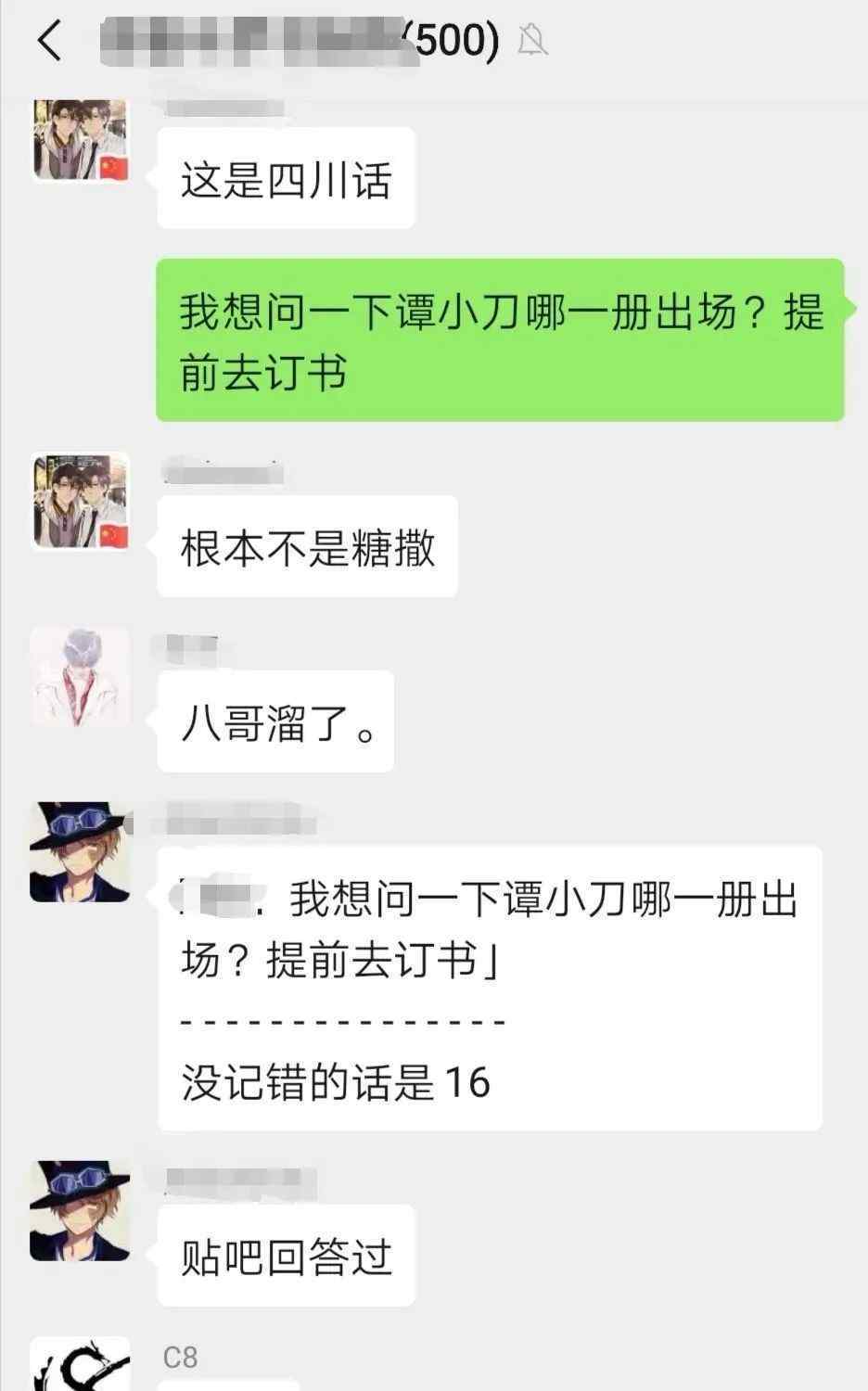Viewport: 868px width, 1391px height.
Task: Open profile of 八哥溜了 sender
Action: pyautogui.click(x=80, y=677)
